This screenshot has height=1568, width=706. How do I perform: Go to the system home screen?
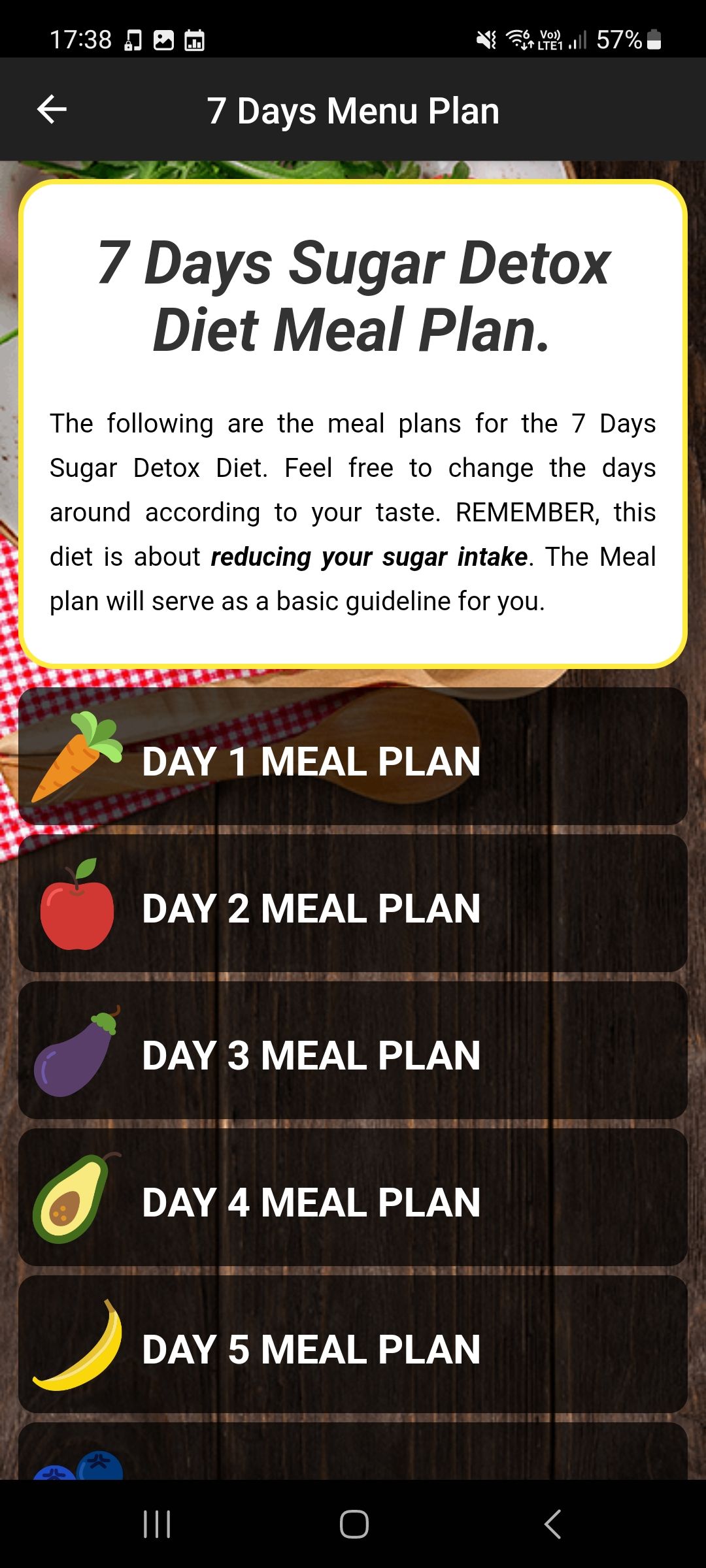pyautogui.click(x=354, y=1524)
